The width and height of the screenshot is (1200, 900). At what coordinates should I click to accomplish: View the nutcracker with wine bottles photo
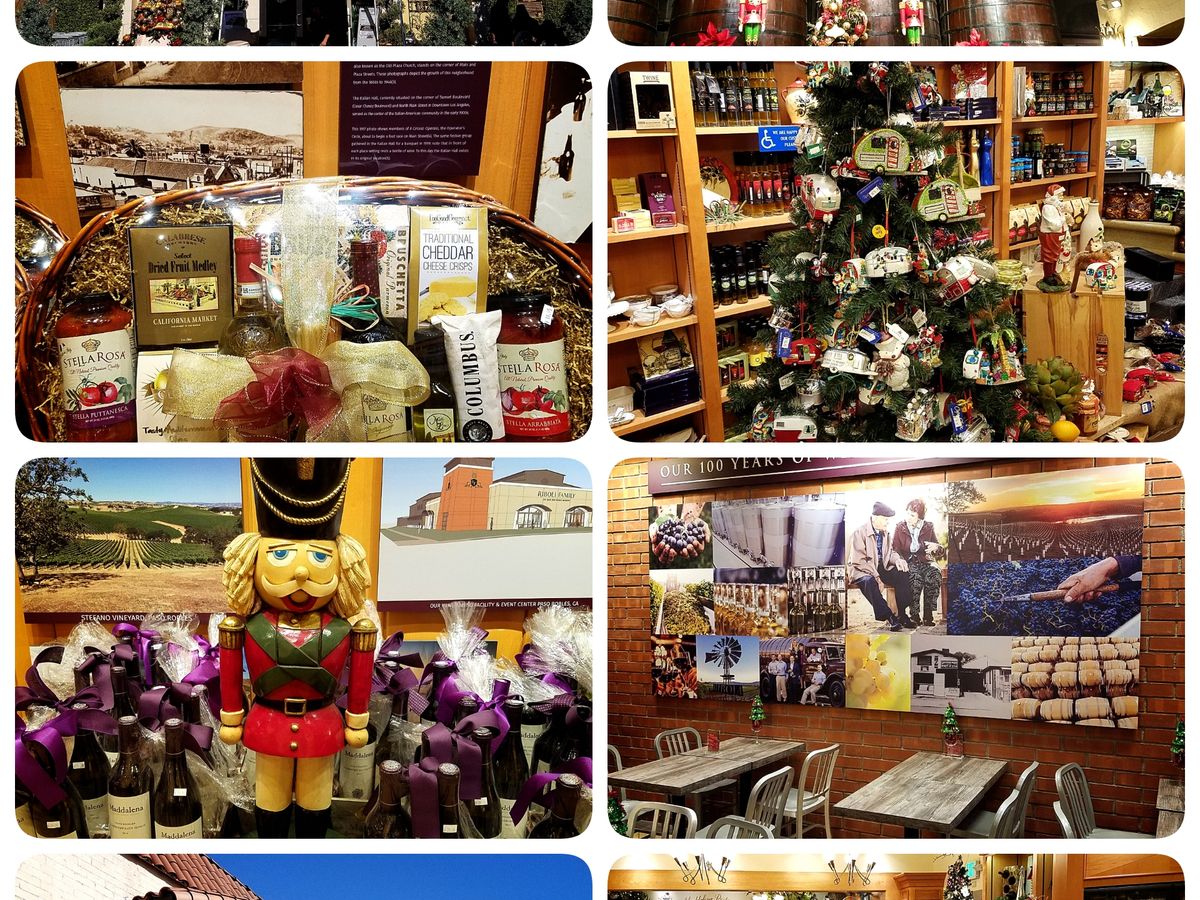303,647
